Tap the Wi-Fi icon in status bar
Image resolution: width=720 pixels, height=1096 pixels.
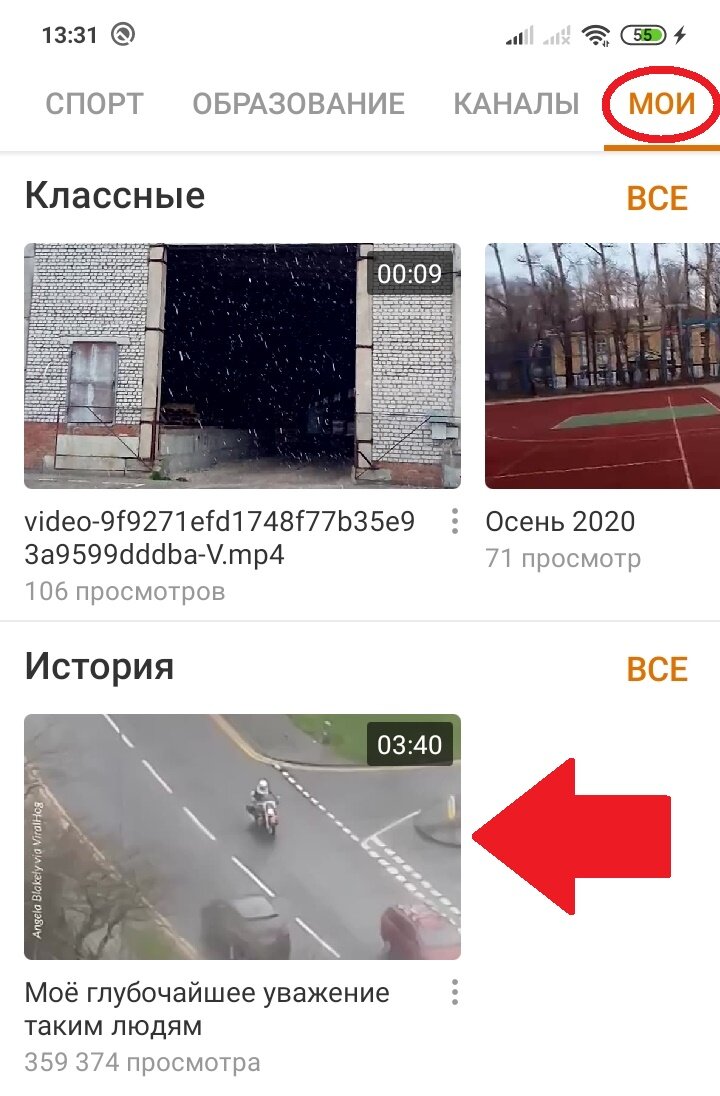(x=597, y=32)
